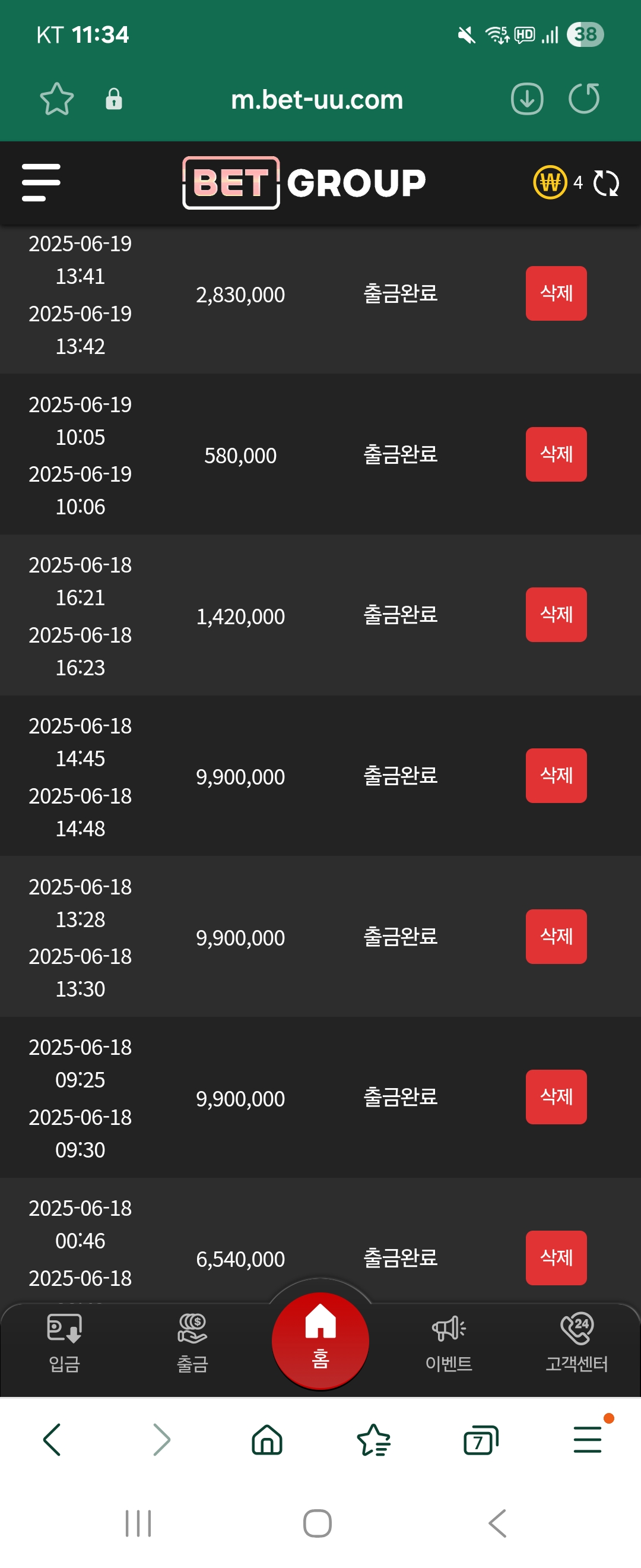Refresh the balance next to the won icon
Screen dimensions: 641x1568
[x=606, y=183]
